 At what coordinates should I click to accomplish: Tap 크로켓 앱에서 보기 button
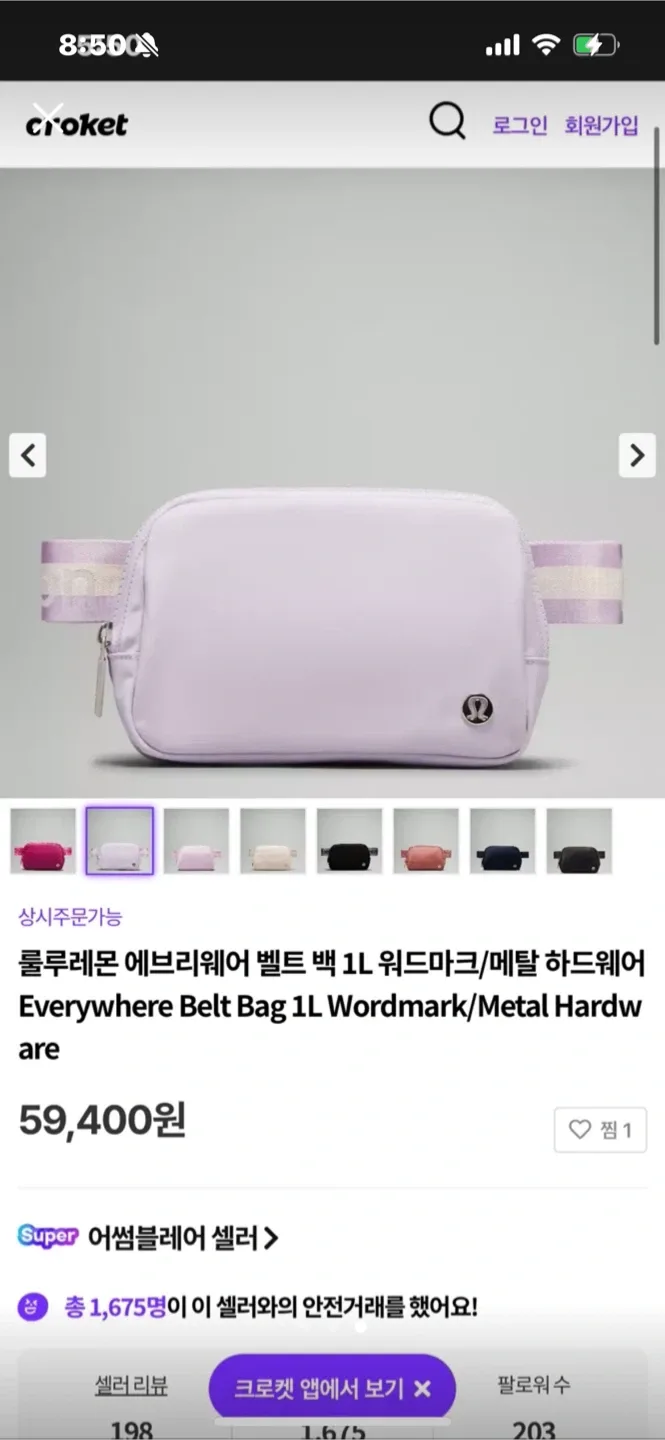(x=318, y=1388)
